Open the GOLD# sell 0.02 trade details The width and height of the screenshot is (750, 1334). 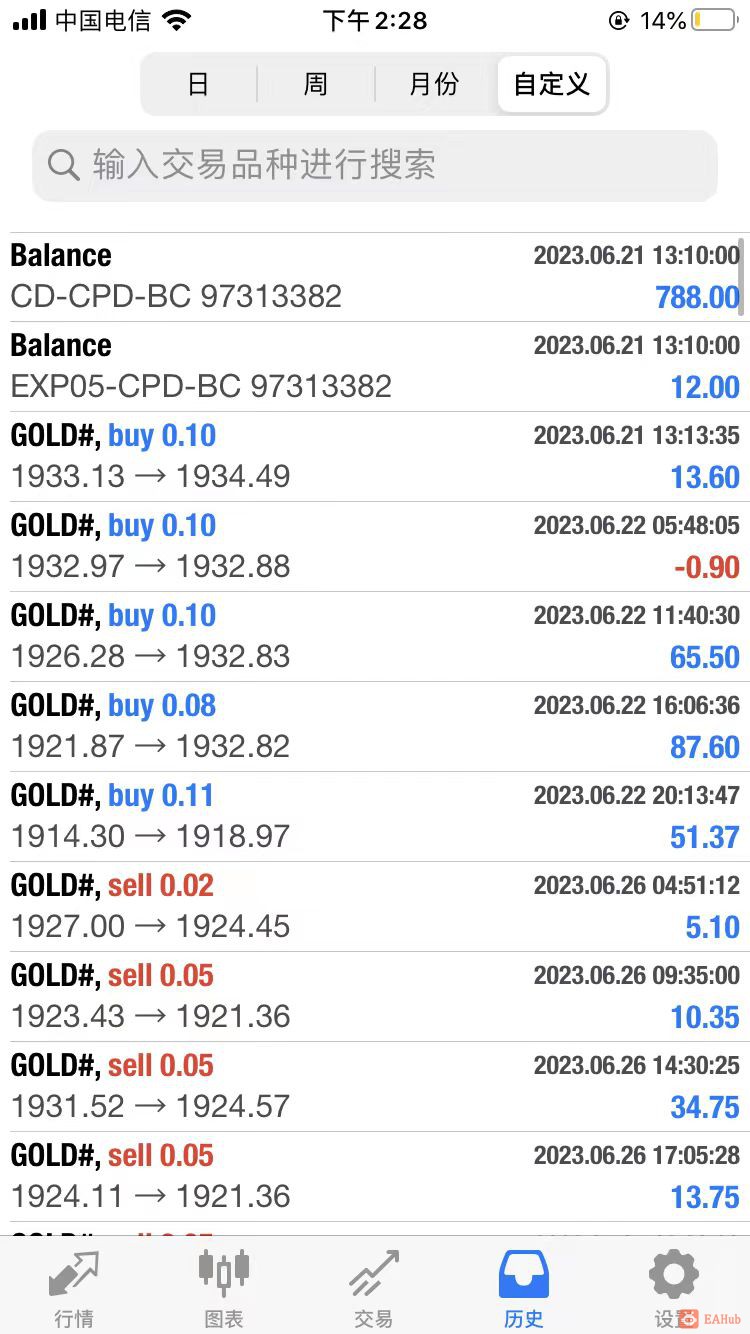(x=375, y=907)
